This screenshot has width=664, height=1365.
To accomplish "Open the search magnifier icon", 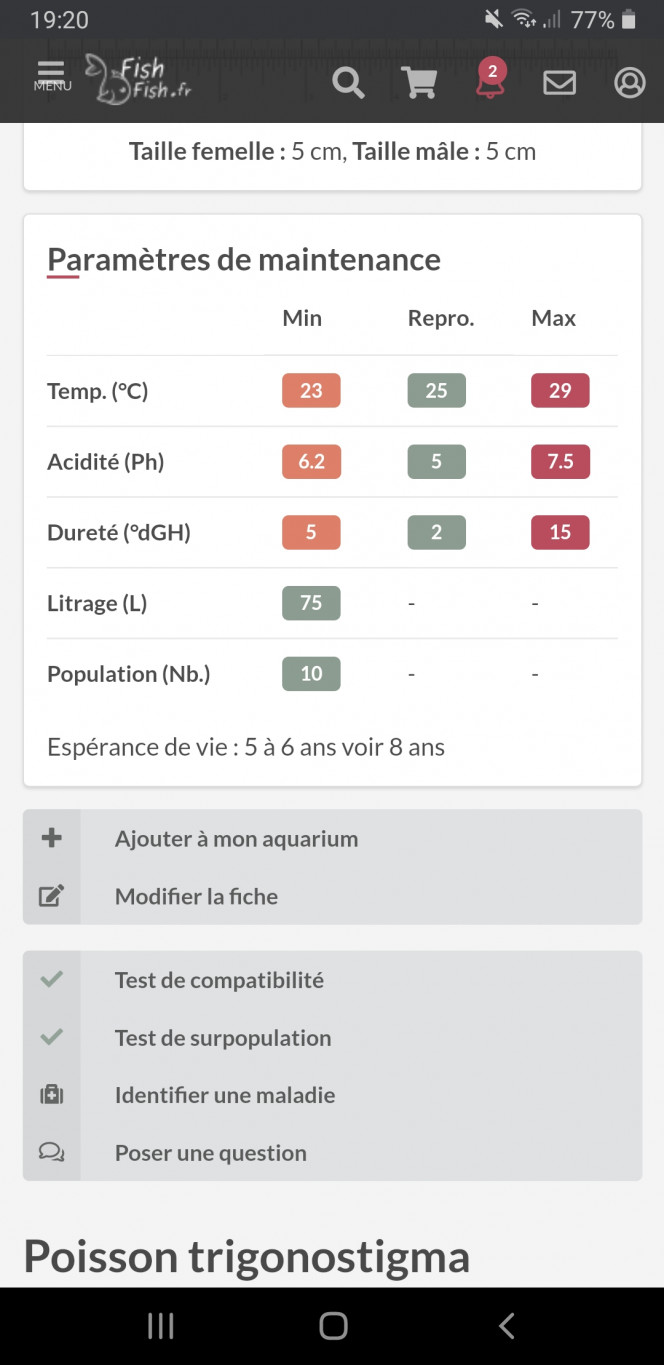I will coord(348,82).
